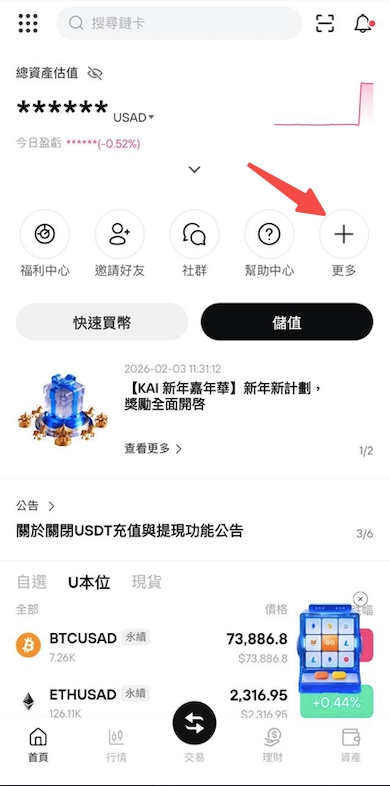This screenshot has width=390, height=786.
Task: Switch to 現貨 tab
Action: point(146,582)
